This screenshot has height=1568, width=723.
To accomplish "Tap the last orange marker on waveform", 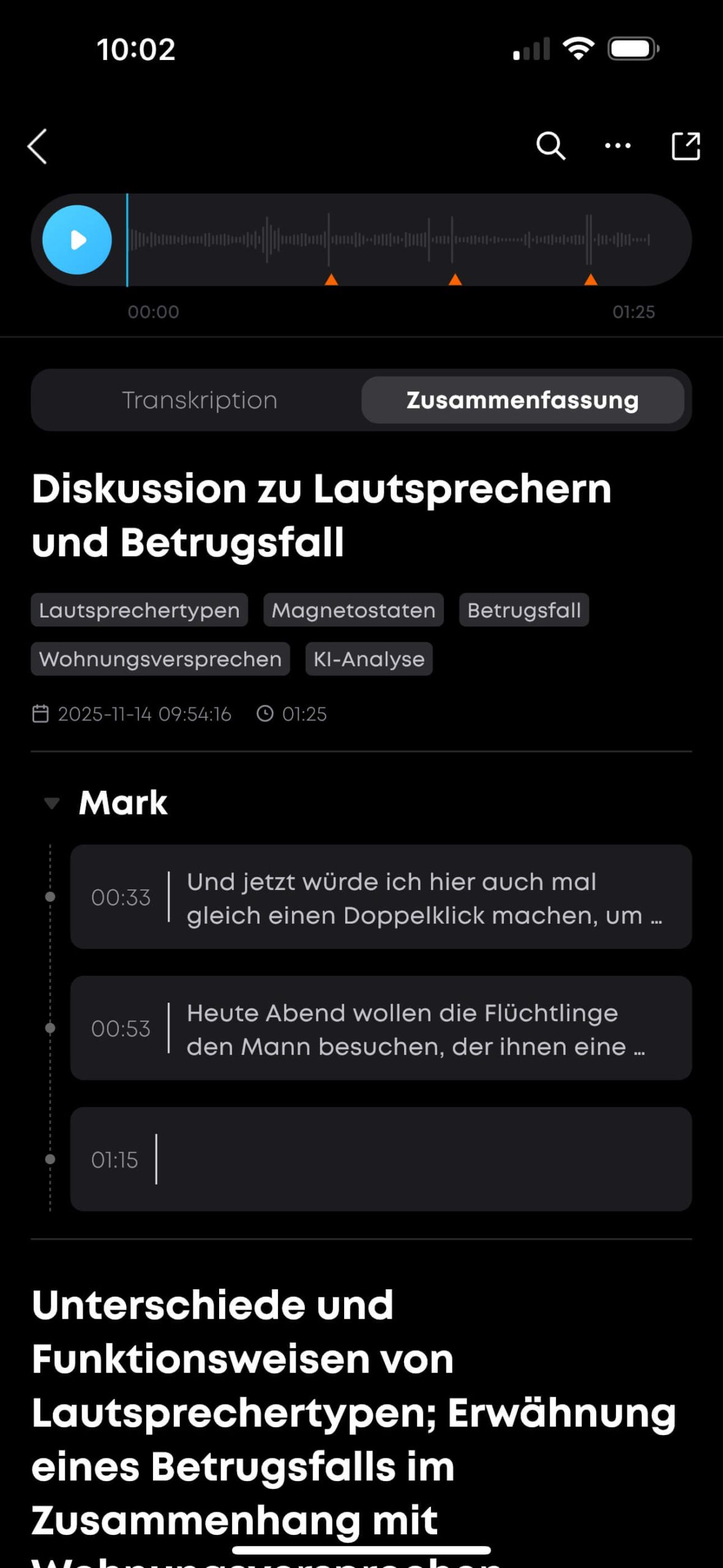I will 591,280.
